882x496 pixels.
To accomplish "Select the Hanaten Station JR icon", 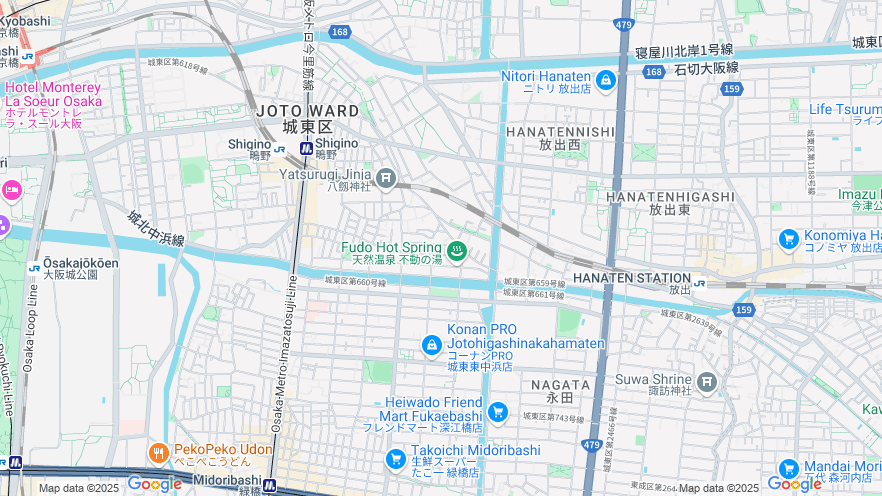I will (x=700, y=283).
